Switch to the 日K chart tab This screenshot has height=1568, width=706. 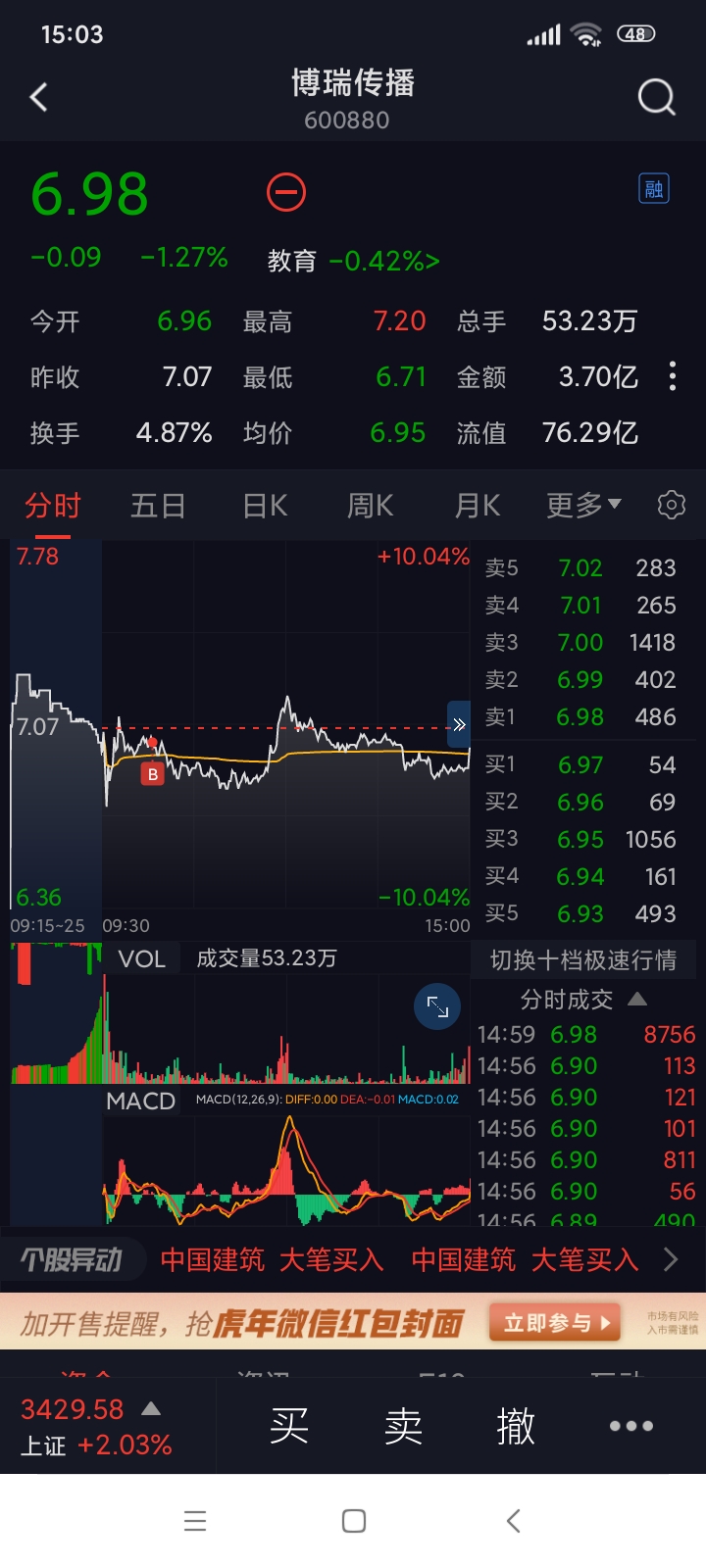click(x=265, y=506)
